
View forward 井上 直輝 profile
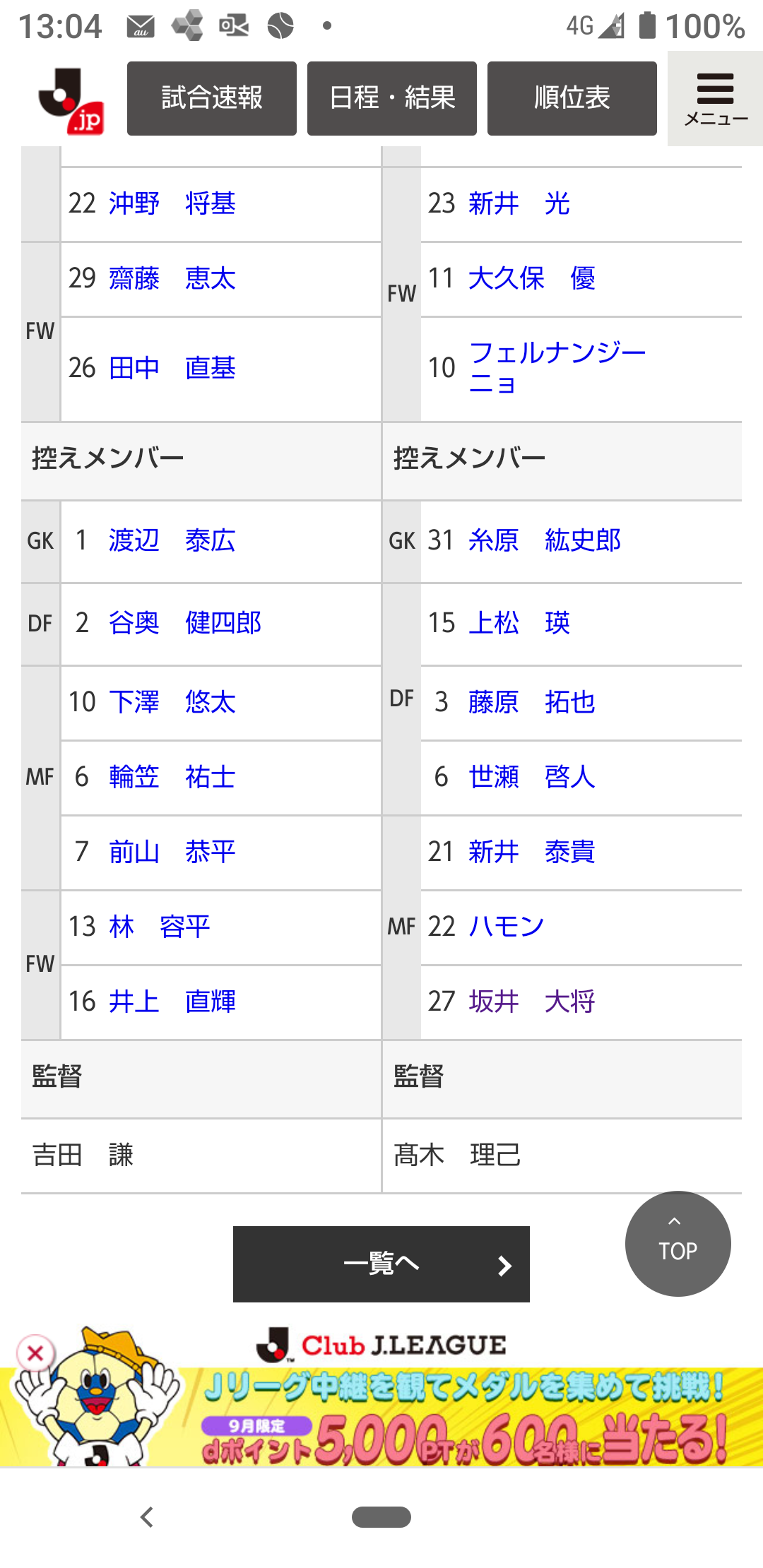(x=172, y=1002)
